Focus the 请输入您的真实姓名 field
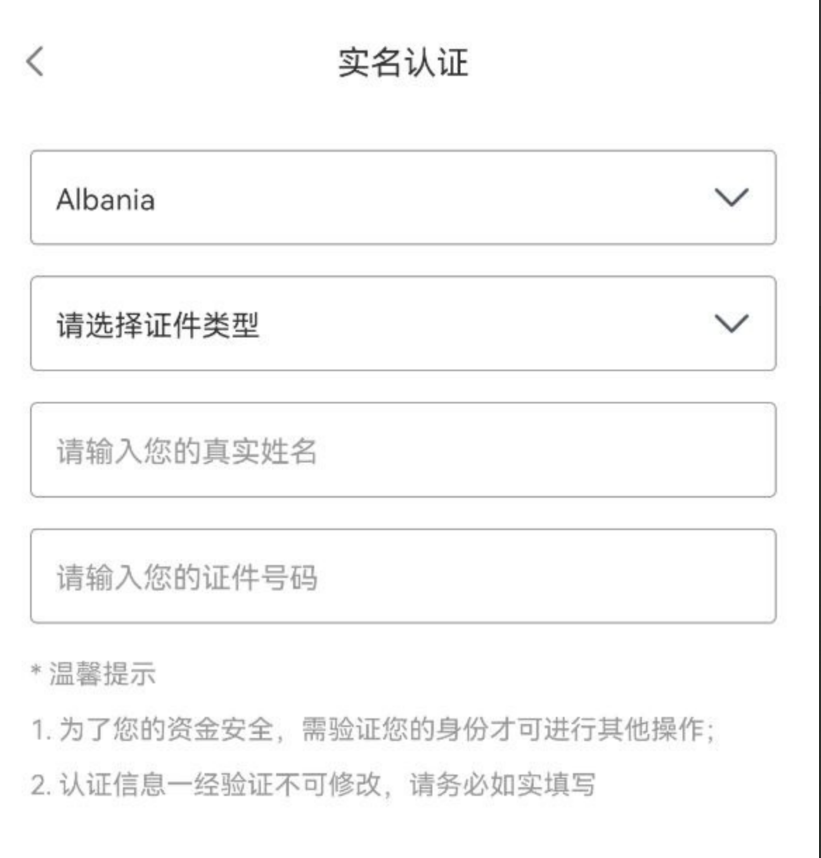 [403, 450]
